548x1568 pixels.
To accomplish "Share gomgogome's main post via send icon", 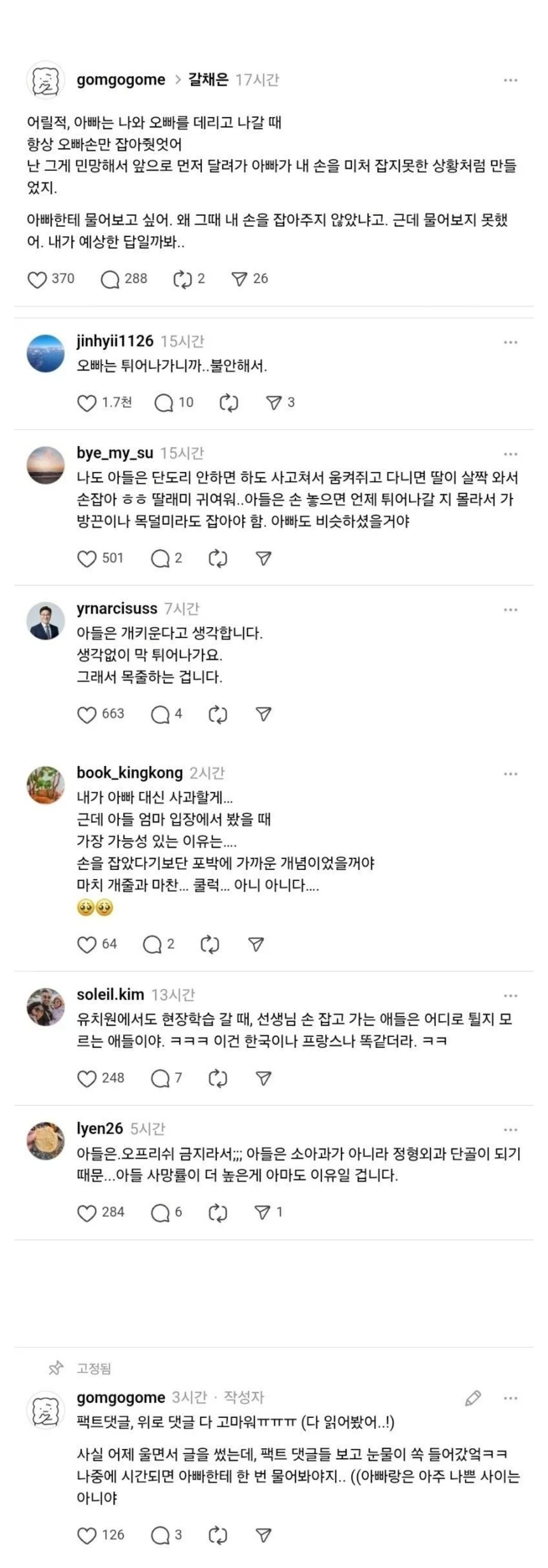I will pos(239,280).
